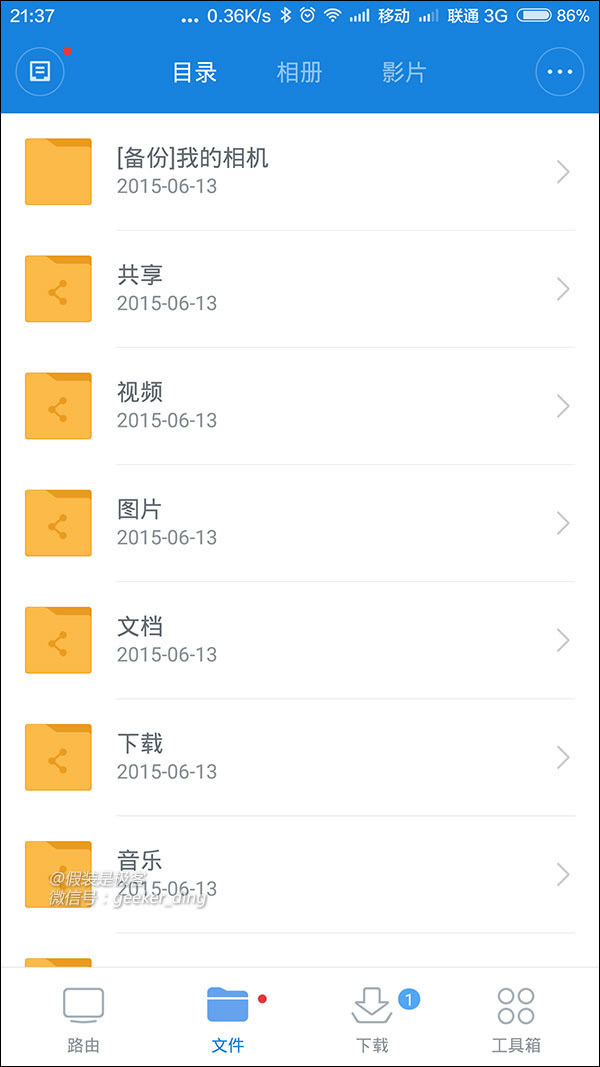Screen dimensions: 600x1067
Task: Open the message icon at top left
Action: pos(39,71)
